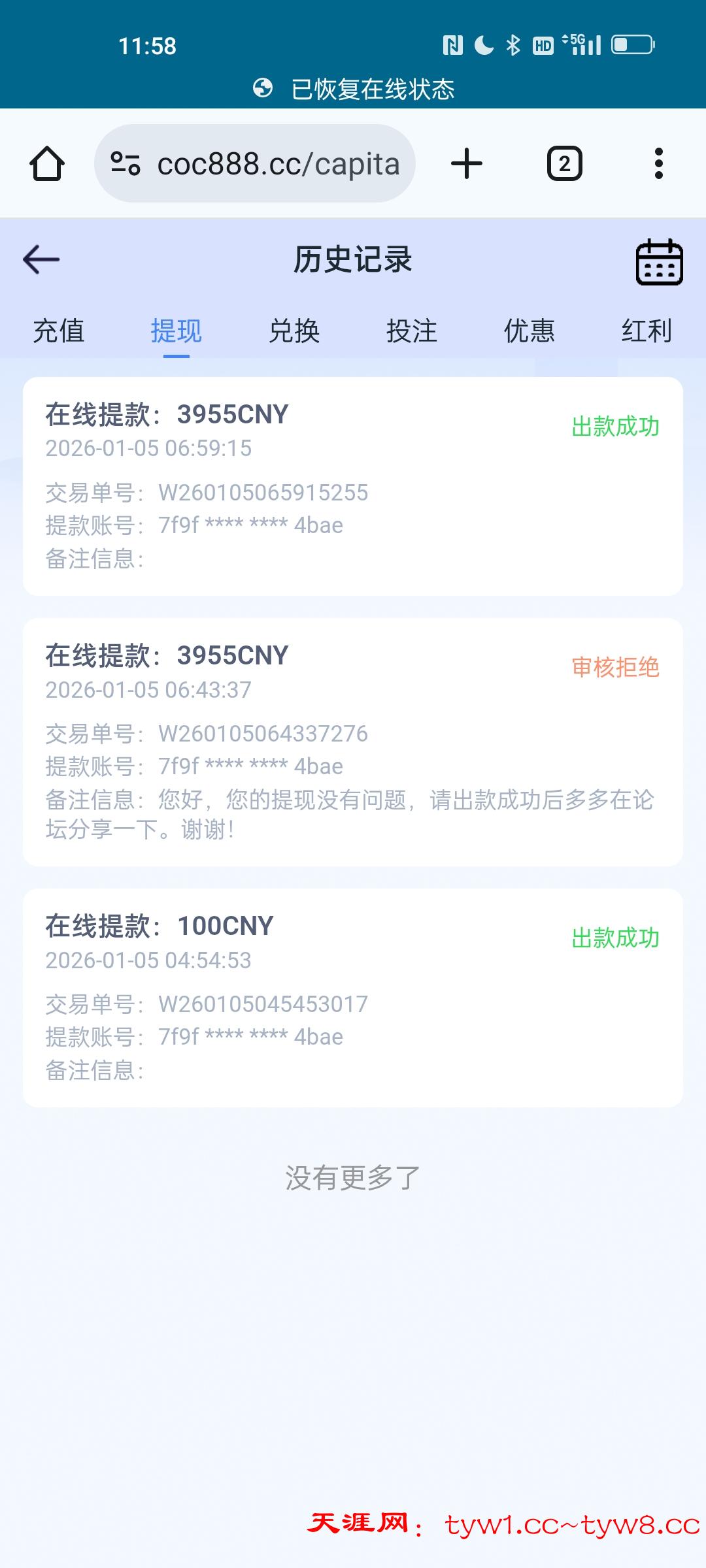This screenshot has width=706, height=1568.
Task: Go back from the 历史记录 page
Action: point(41,259)
